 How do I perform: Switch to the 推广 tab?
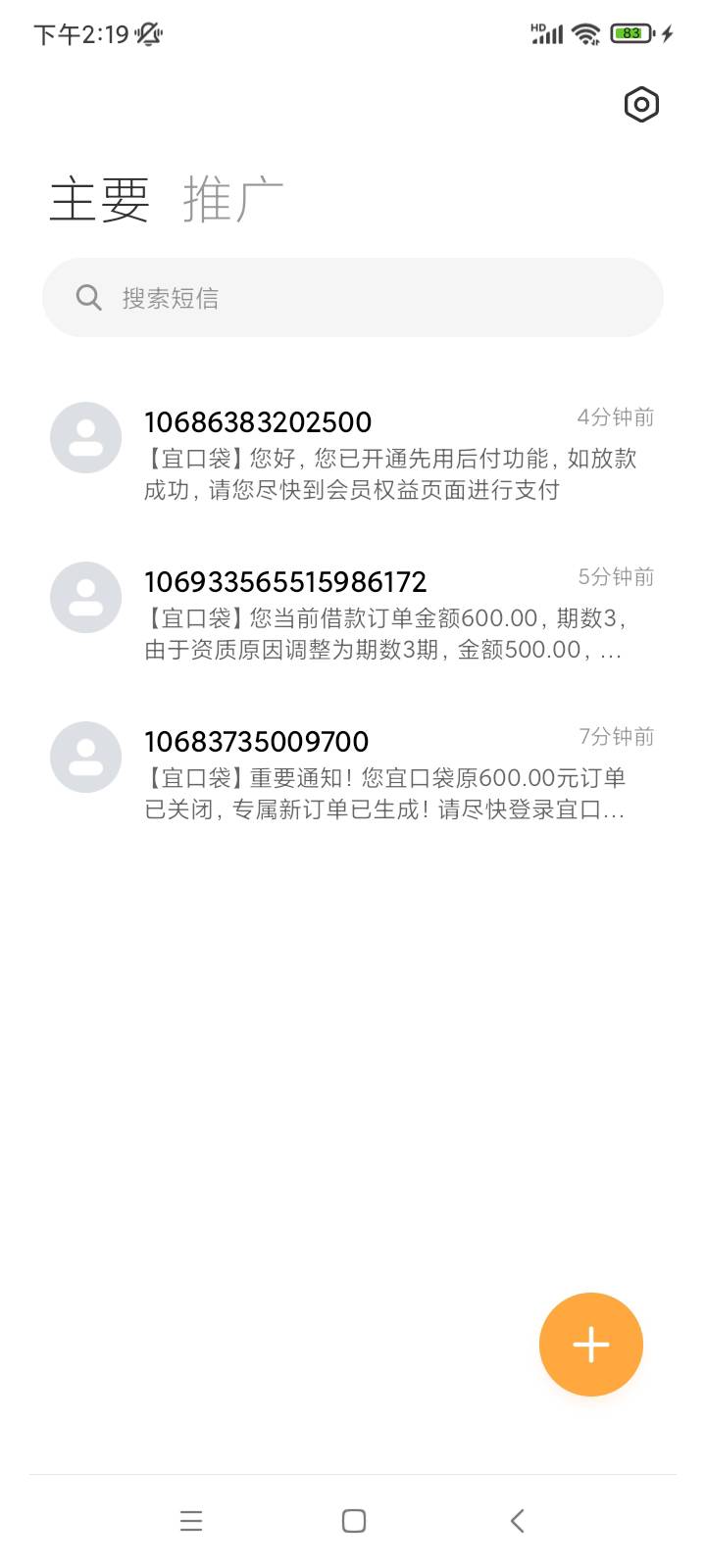(x=233, y=200)
